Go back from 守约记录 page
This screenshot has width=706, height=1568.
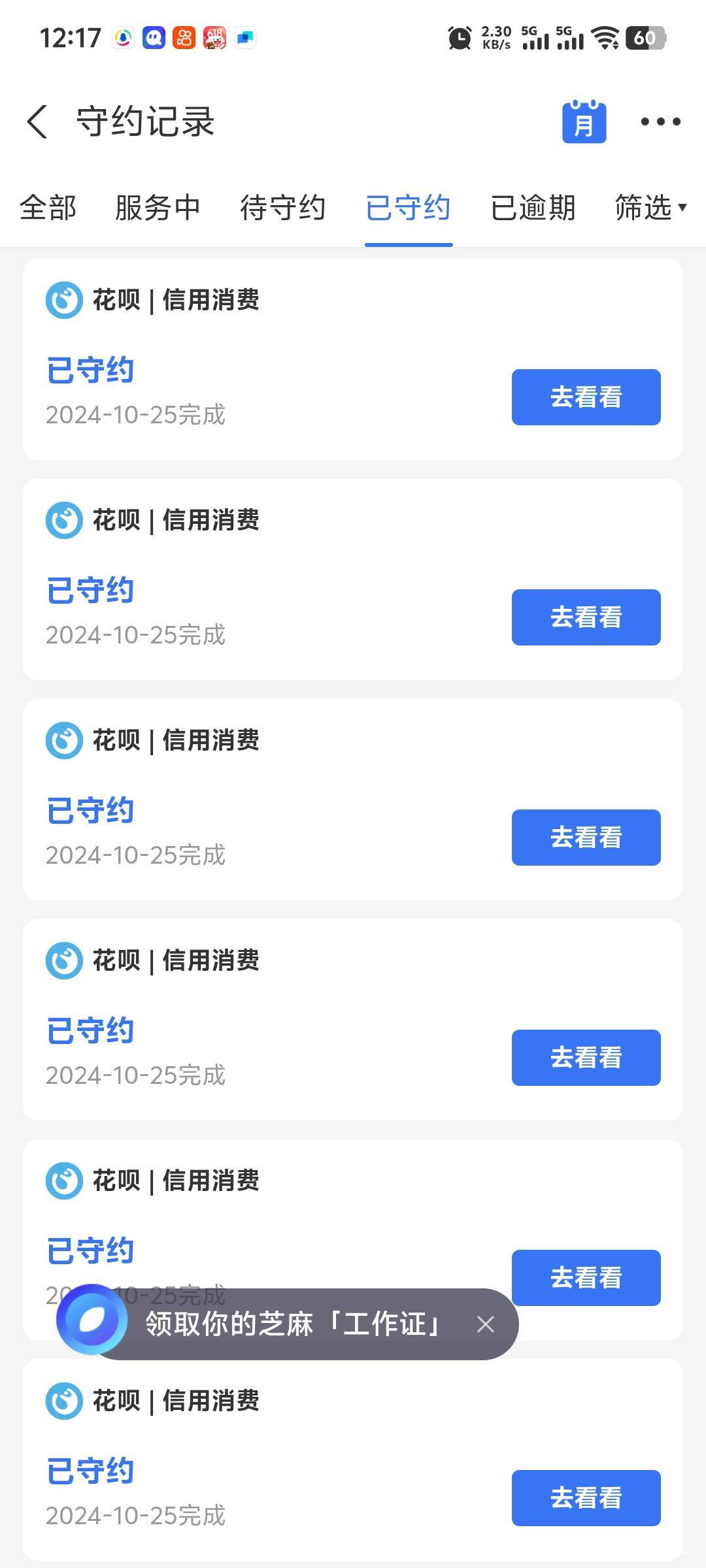[x=37, y=122]
